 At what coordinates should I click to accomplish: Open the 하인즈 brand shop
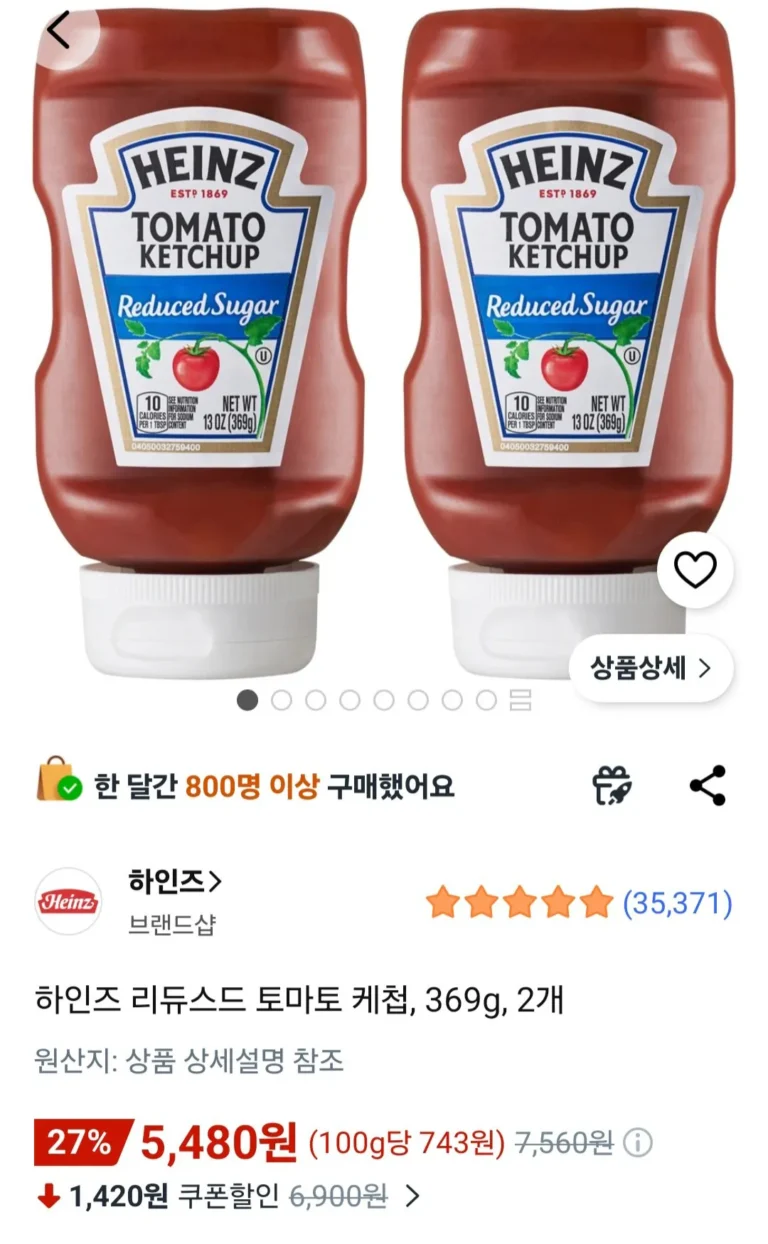(x=175, y=882)
